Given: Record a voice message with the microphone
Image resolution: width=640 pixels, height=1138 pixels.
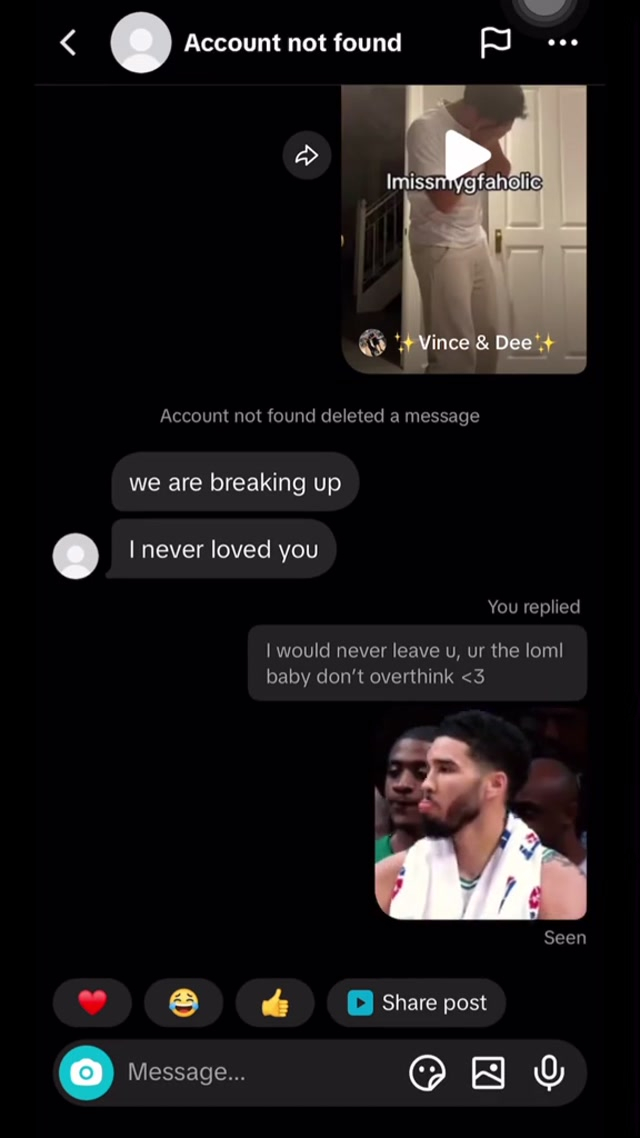Looking at the screenshot, I should coord(549,1072).
